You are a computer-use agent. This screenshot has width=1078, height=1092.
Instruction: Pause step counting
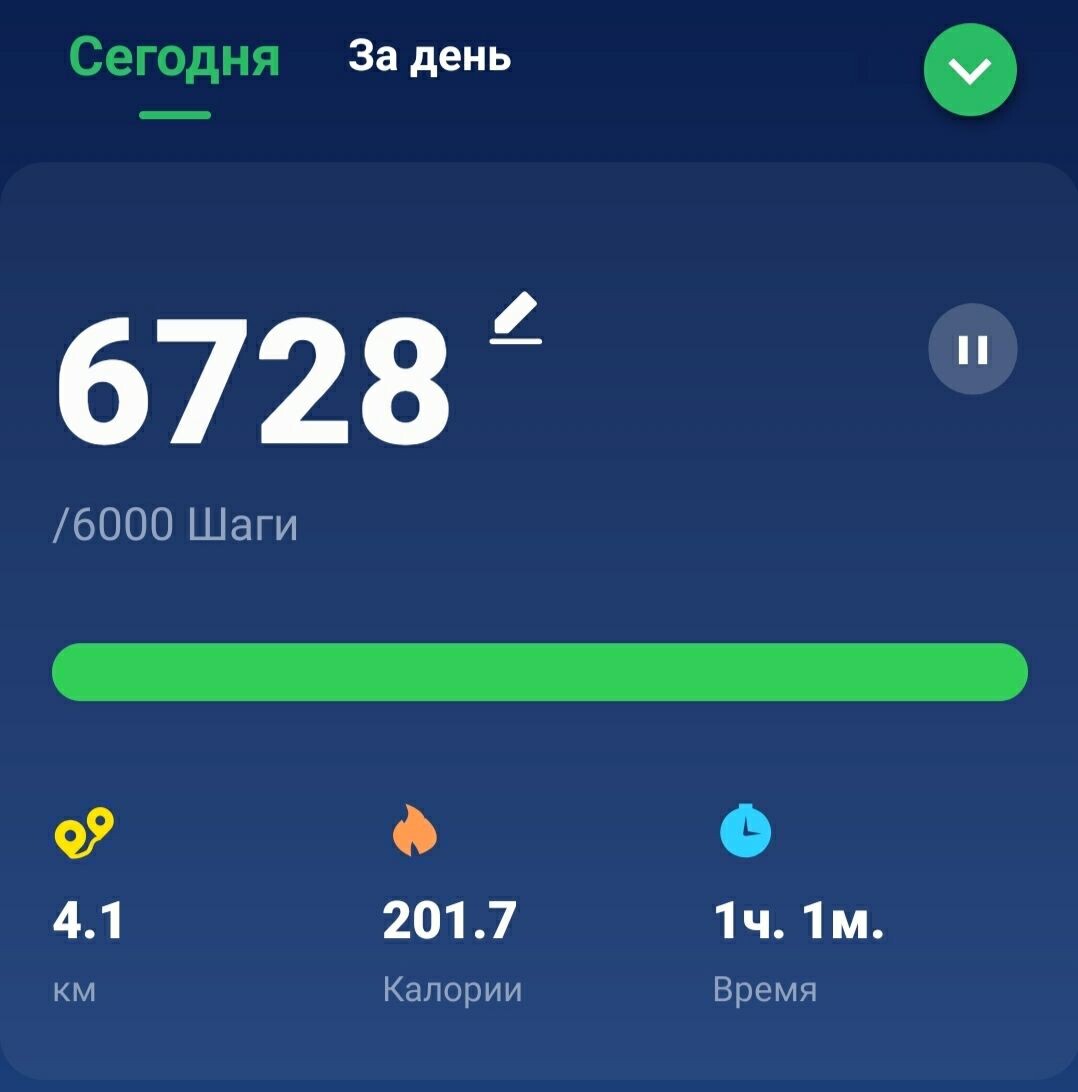(x=972, y=349)
